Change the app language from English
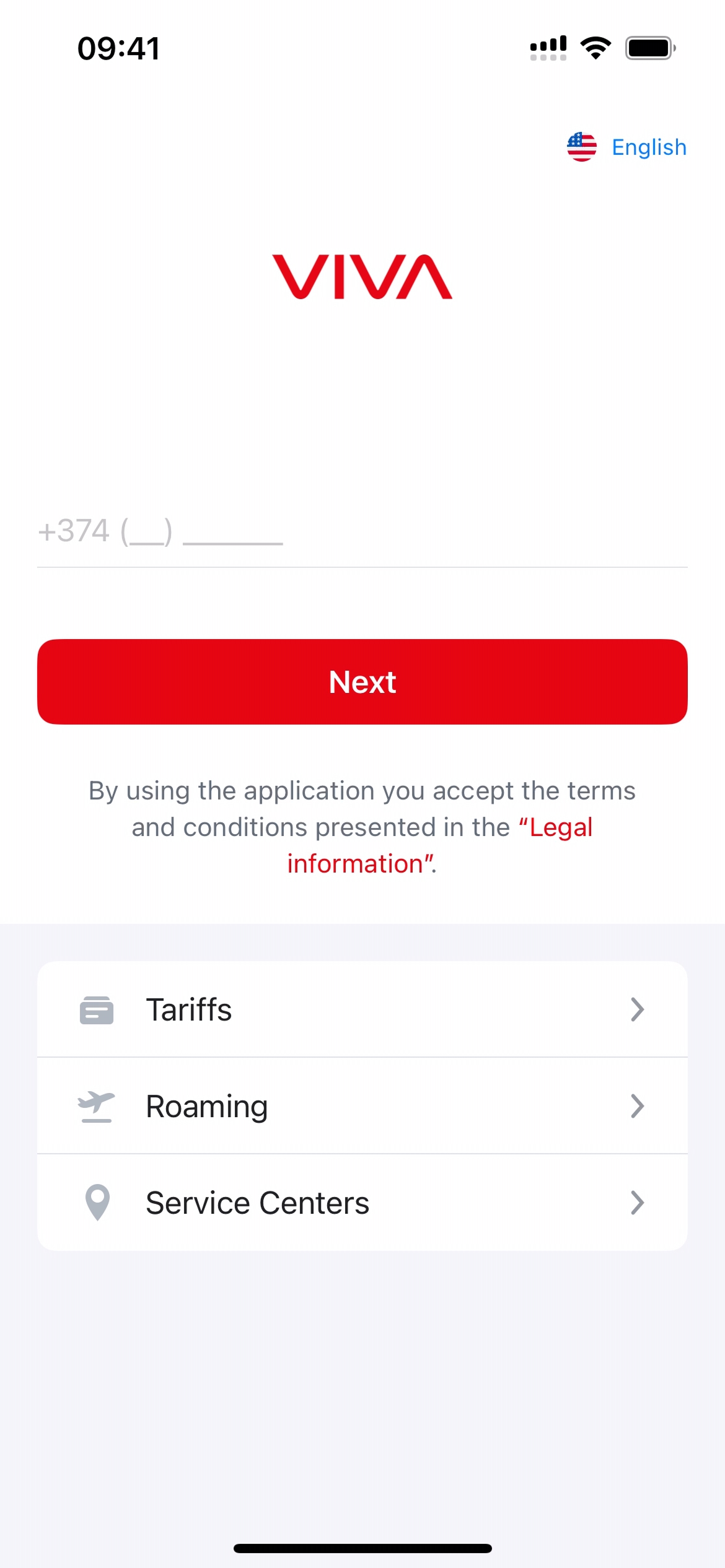 pyautogui.click(x=626, y=147)
